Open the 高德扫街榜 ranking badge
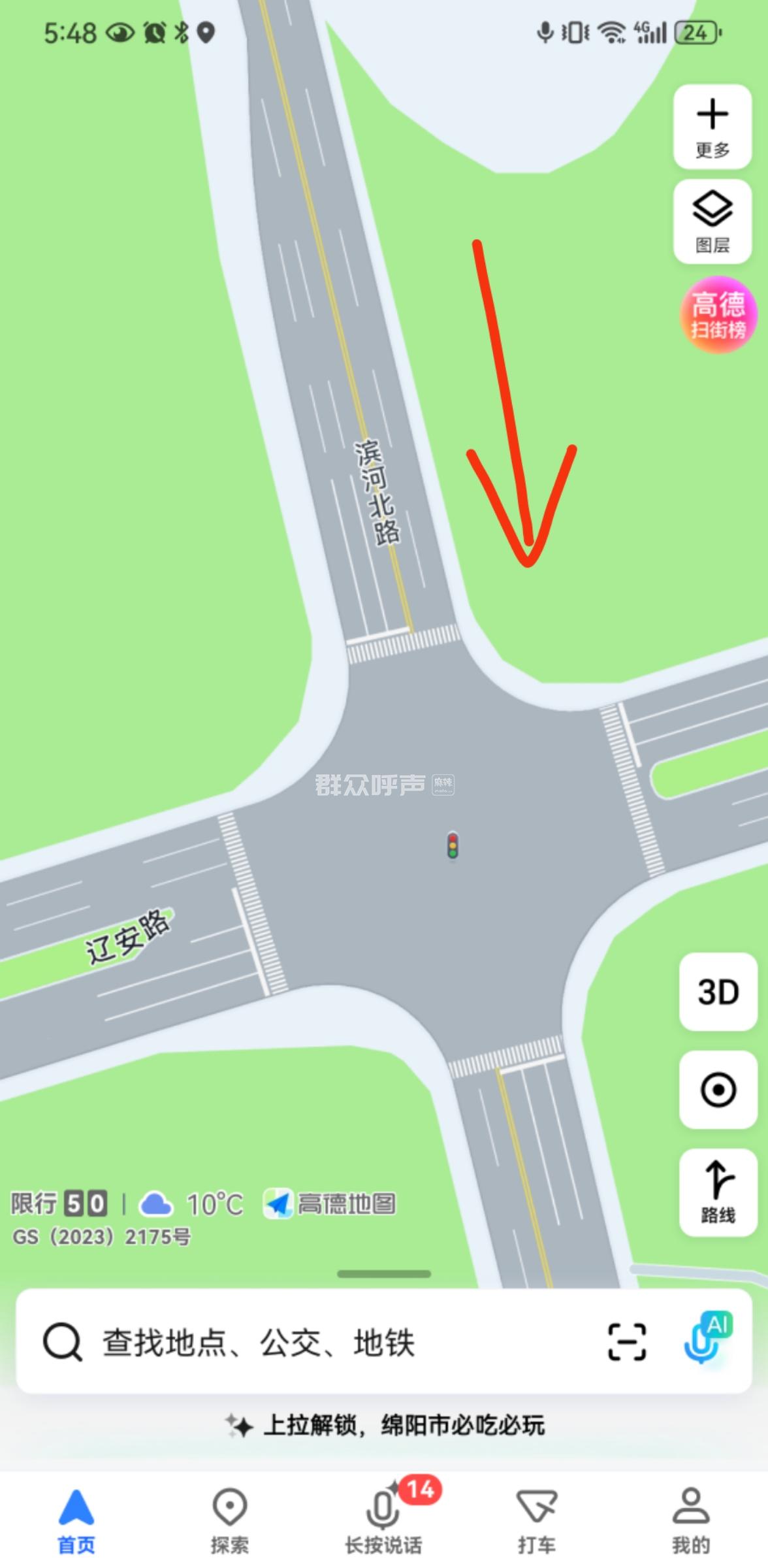 tap(718, 316)
